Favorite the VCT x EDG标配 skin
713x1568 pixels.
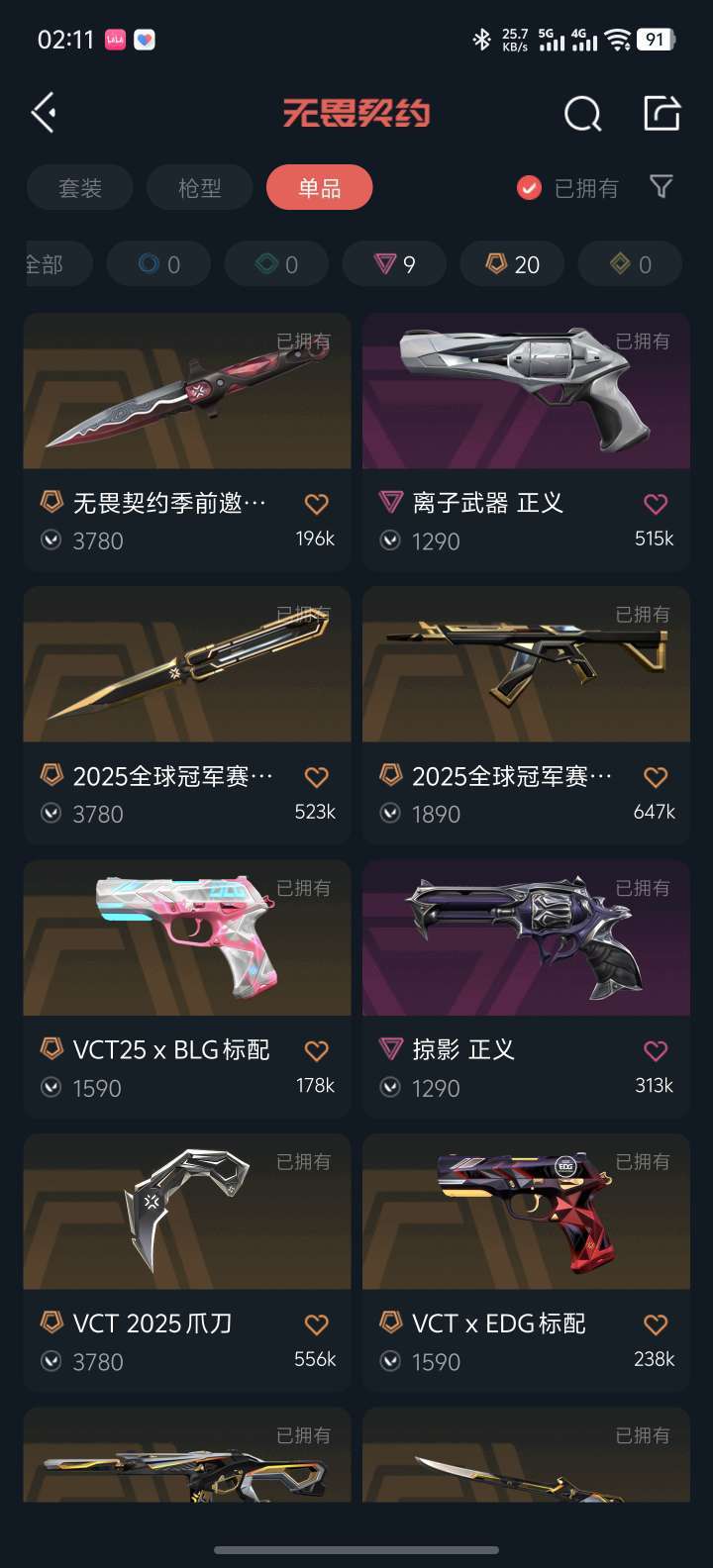656,1324
